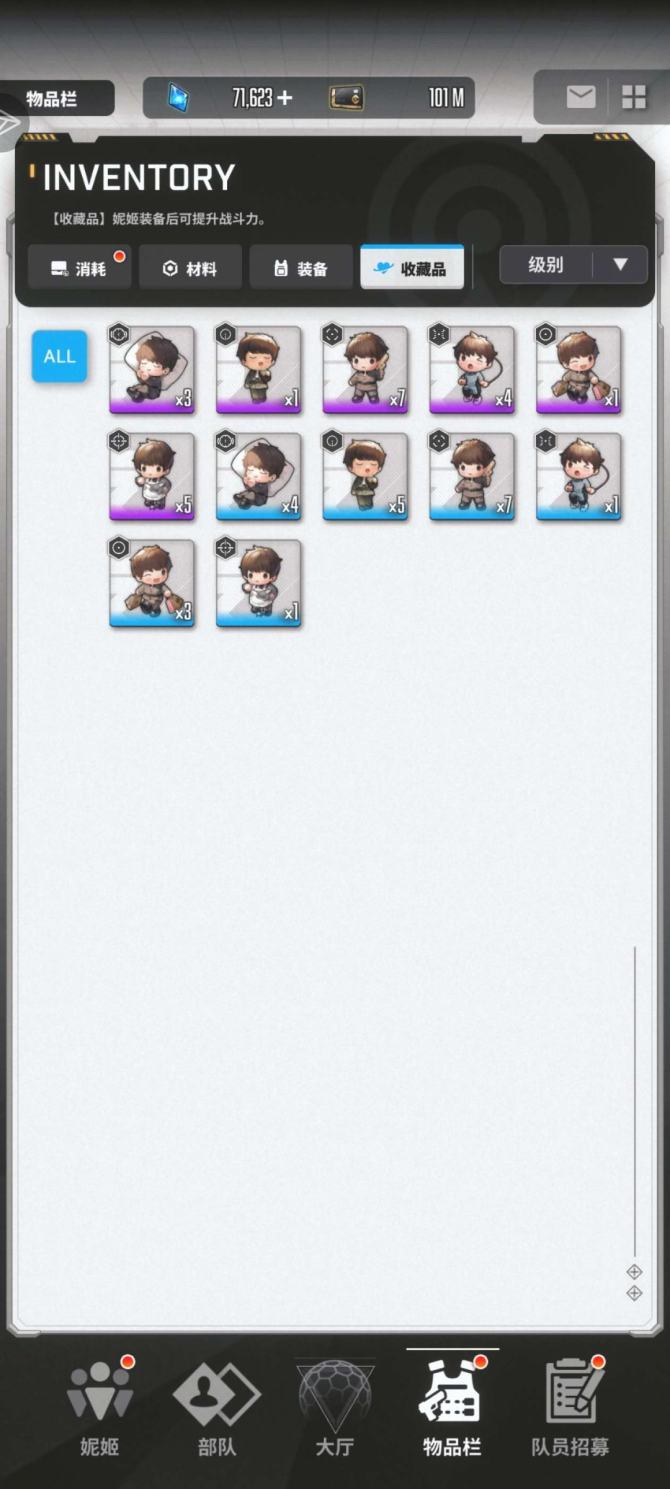Switch to the 消耗 tab
Image resolution: width=670 pixels, height=1489 pixels.
[x=79, y=268]
